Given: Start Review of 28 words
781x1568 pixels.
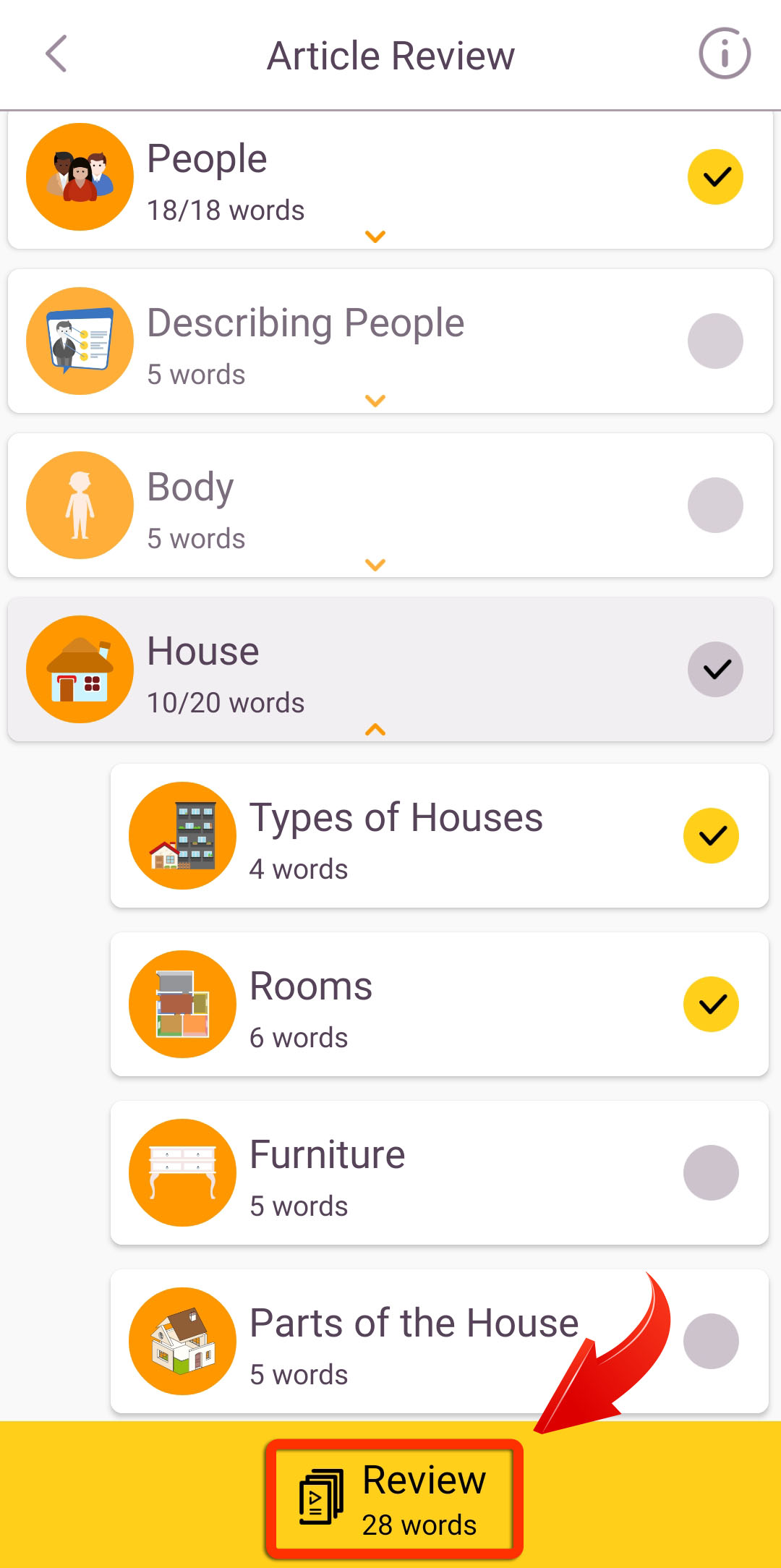Looking at the screenshot, I should (x=393, y=1499).
